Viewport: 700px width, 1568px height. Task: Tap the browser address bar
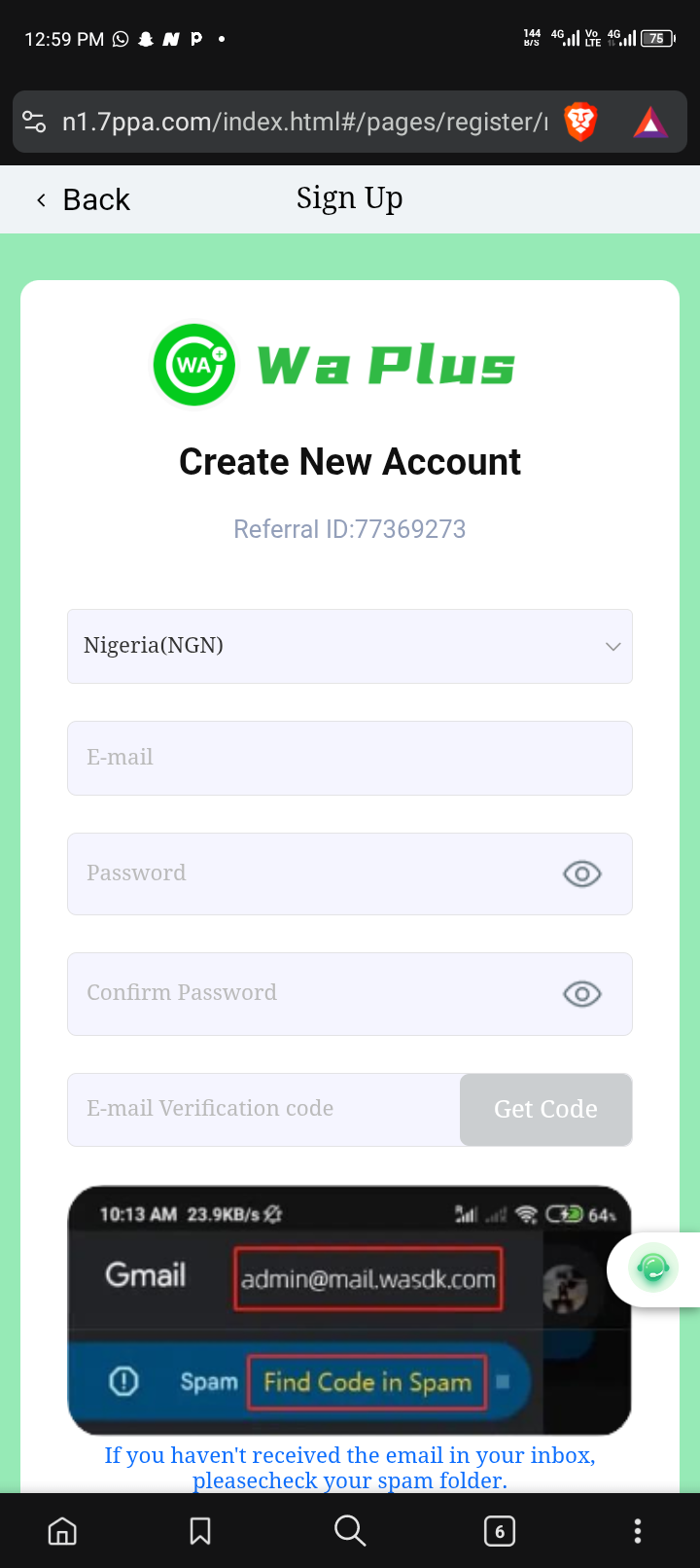303,122
